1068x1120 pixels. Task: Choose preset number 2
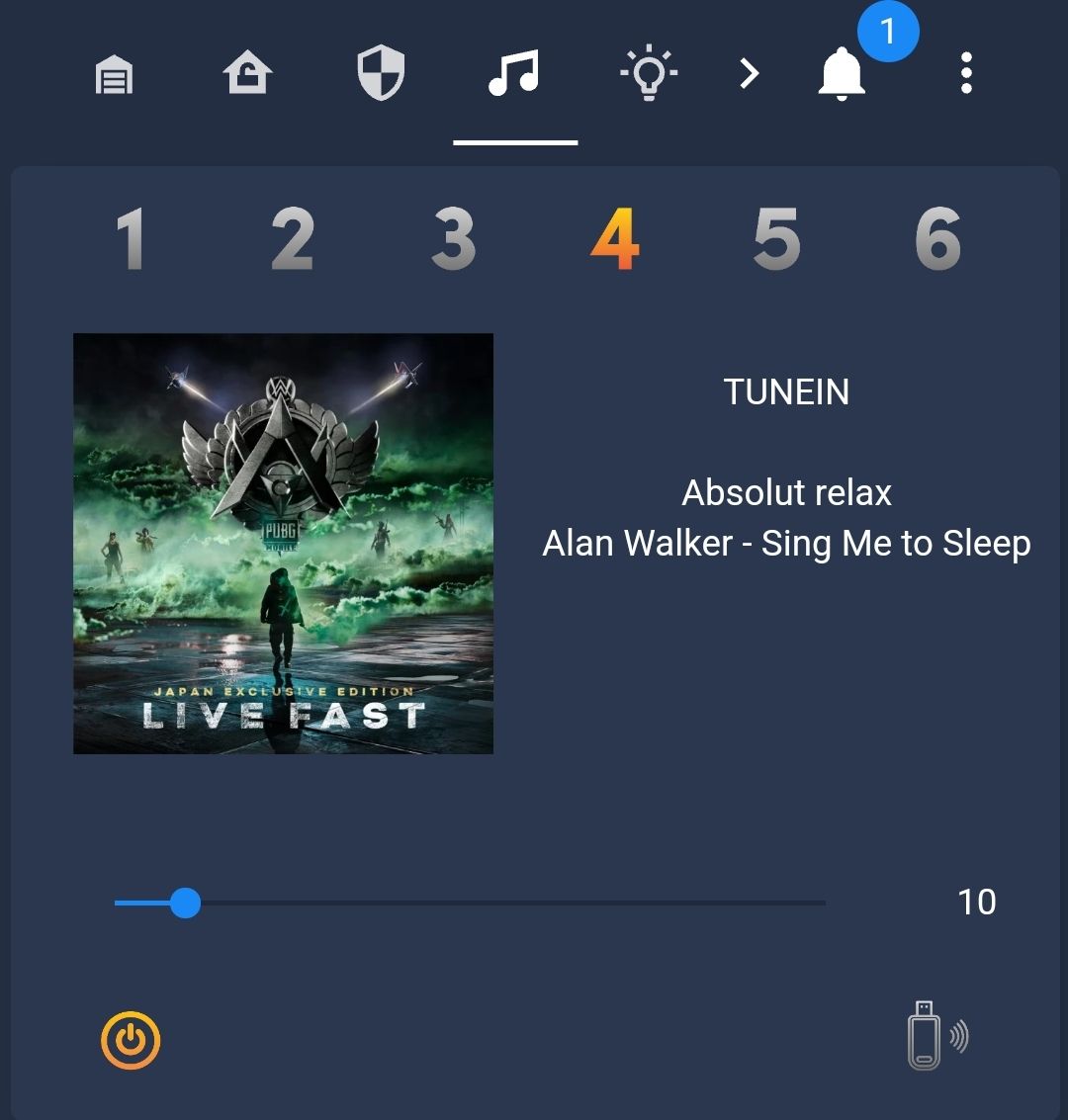click(293, 239)
